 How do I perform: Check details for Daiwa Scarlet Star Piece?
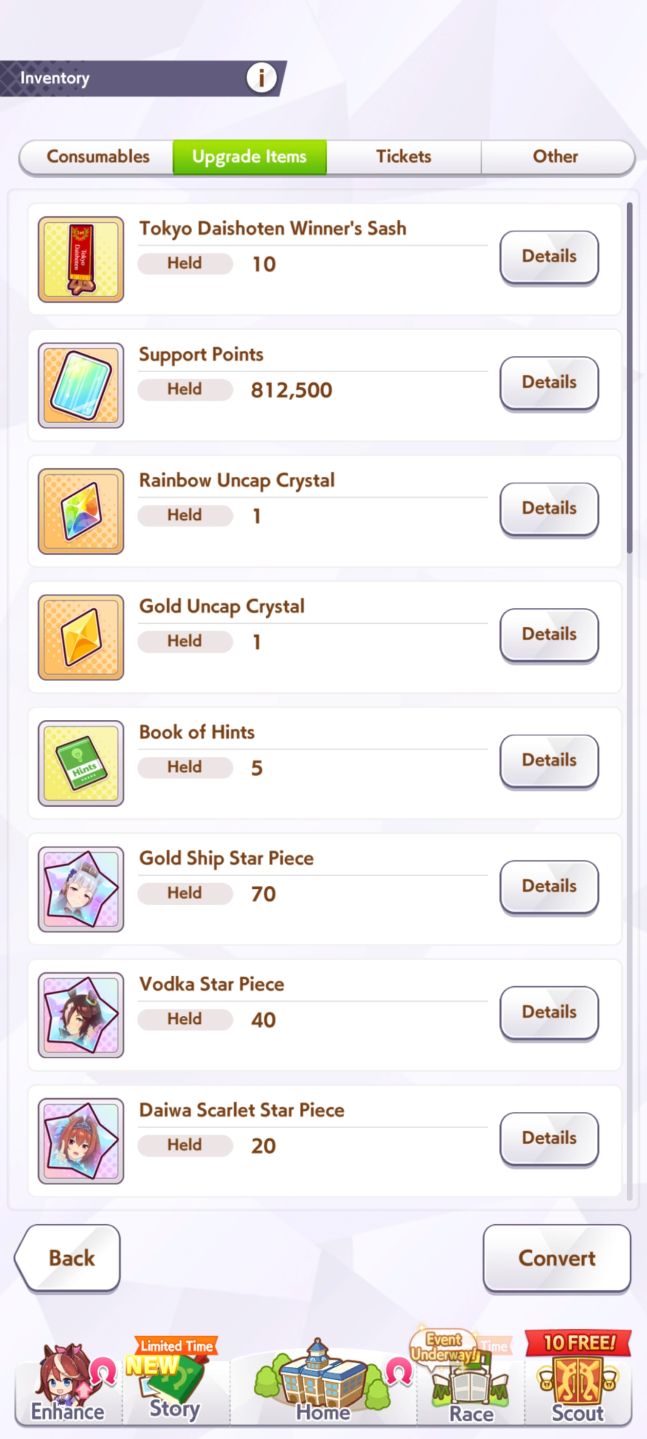coord(549,1139)
